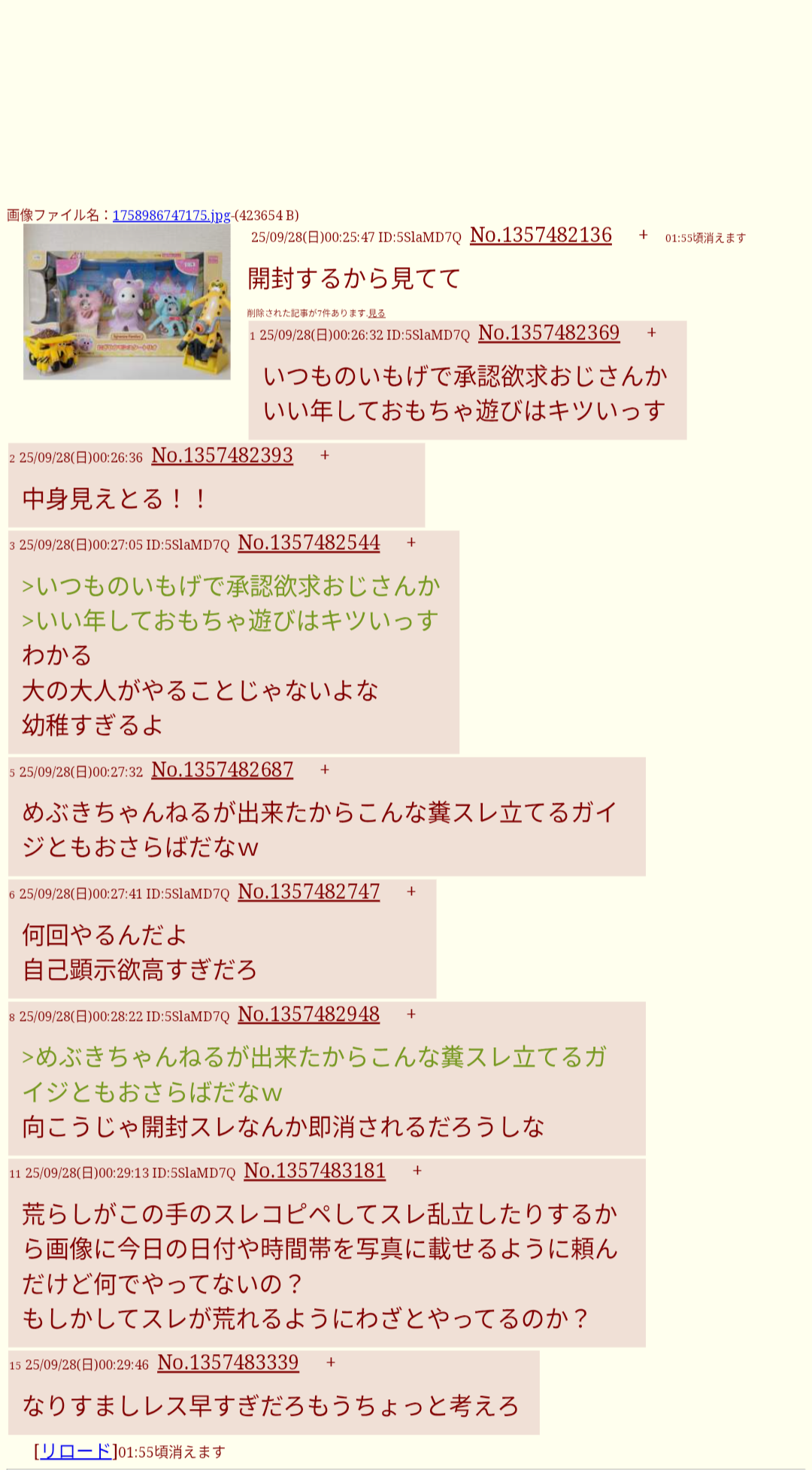
Task: Tap the plus next to No.1357482747
Action: (x=411, y=891)
